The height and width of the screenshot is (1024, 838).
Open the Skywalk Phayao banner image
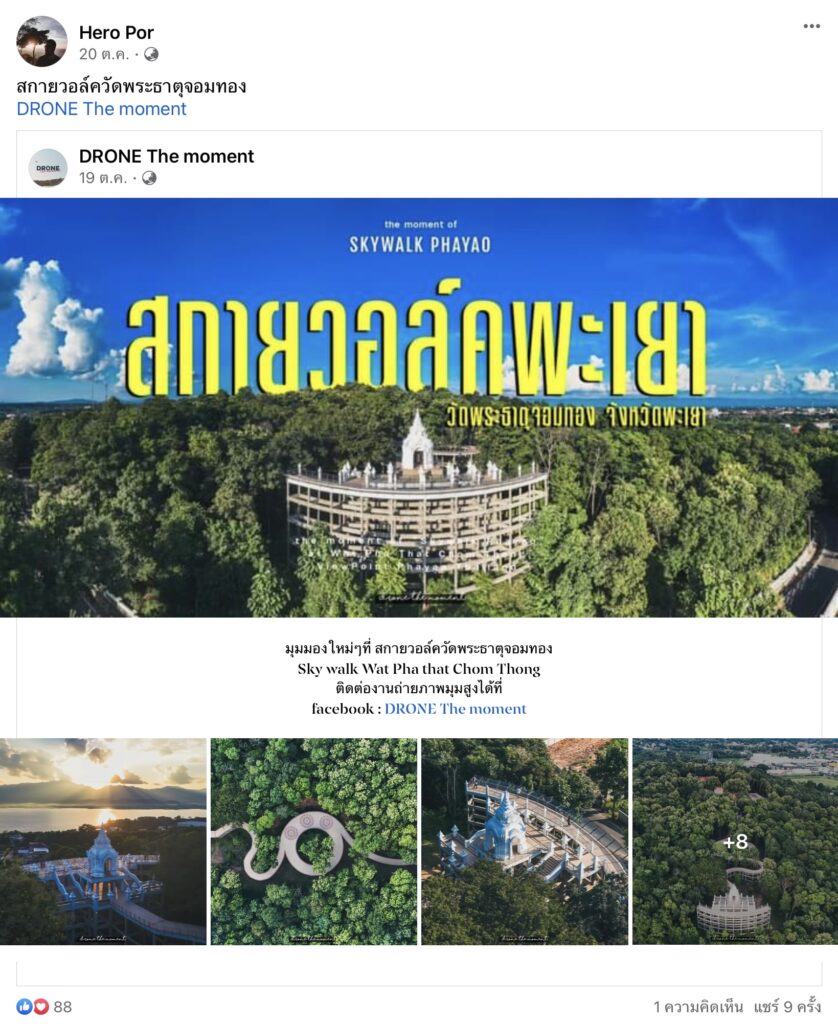click(419, 407)
